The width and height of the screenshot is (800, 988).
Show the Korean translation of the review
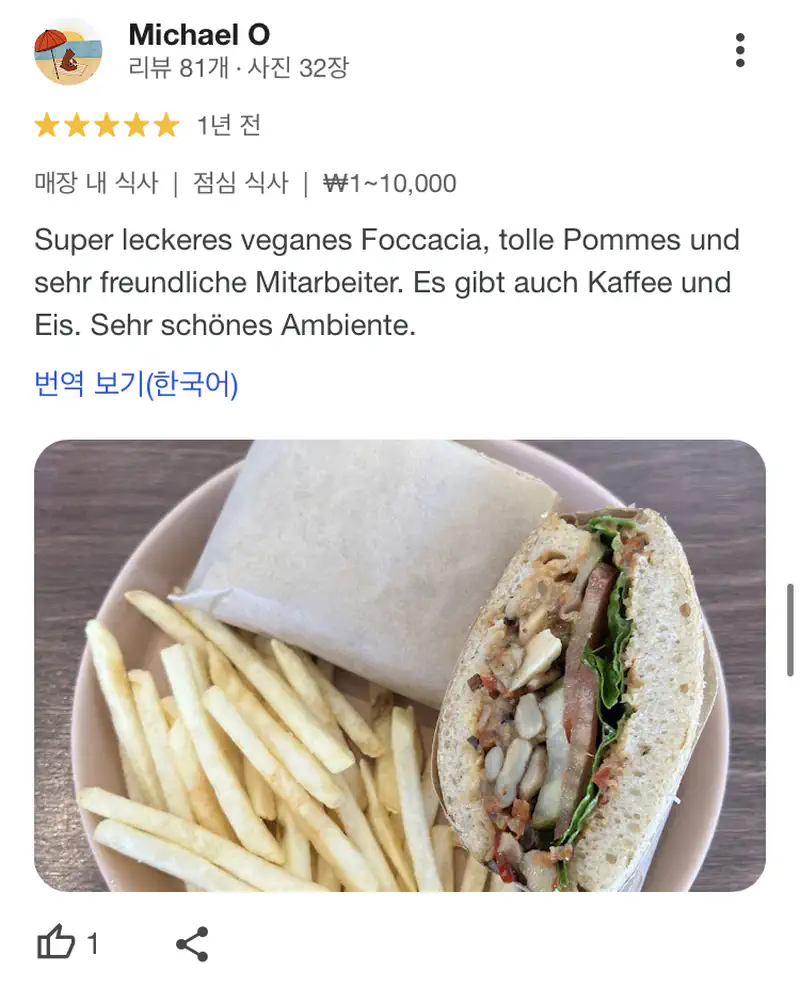pyautogui.click(x=136, y=384)
